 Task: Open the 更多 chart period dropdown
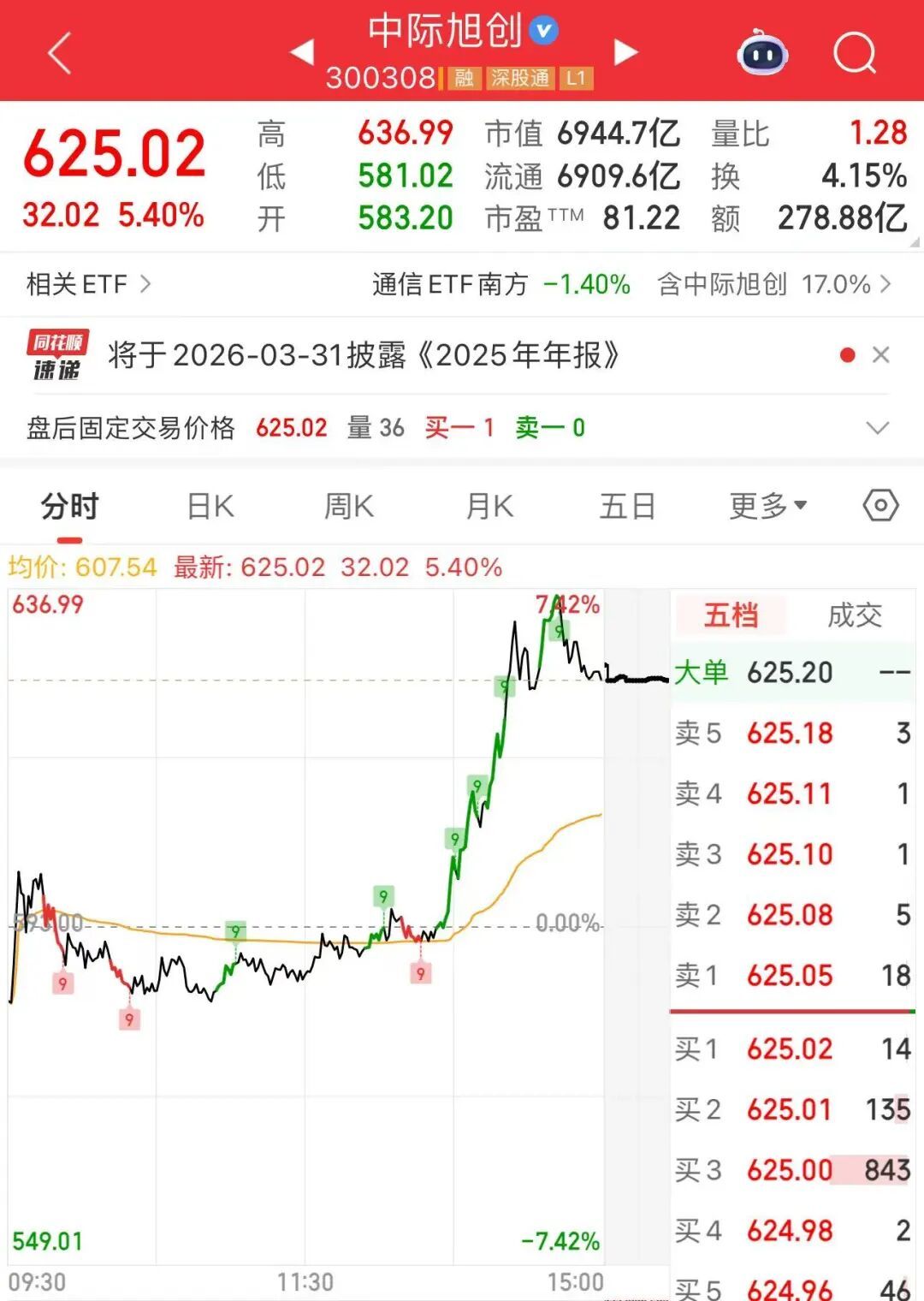[767, 507]
